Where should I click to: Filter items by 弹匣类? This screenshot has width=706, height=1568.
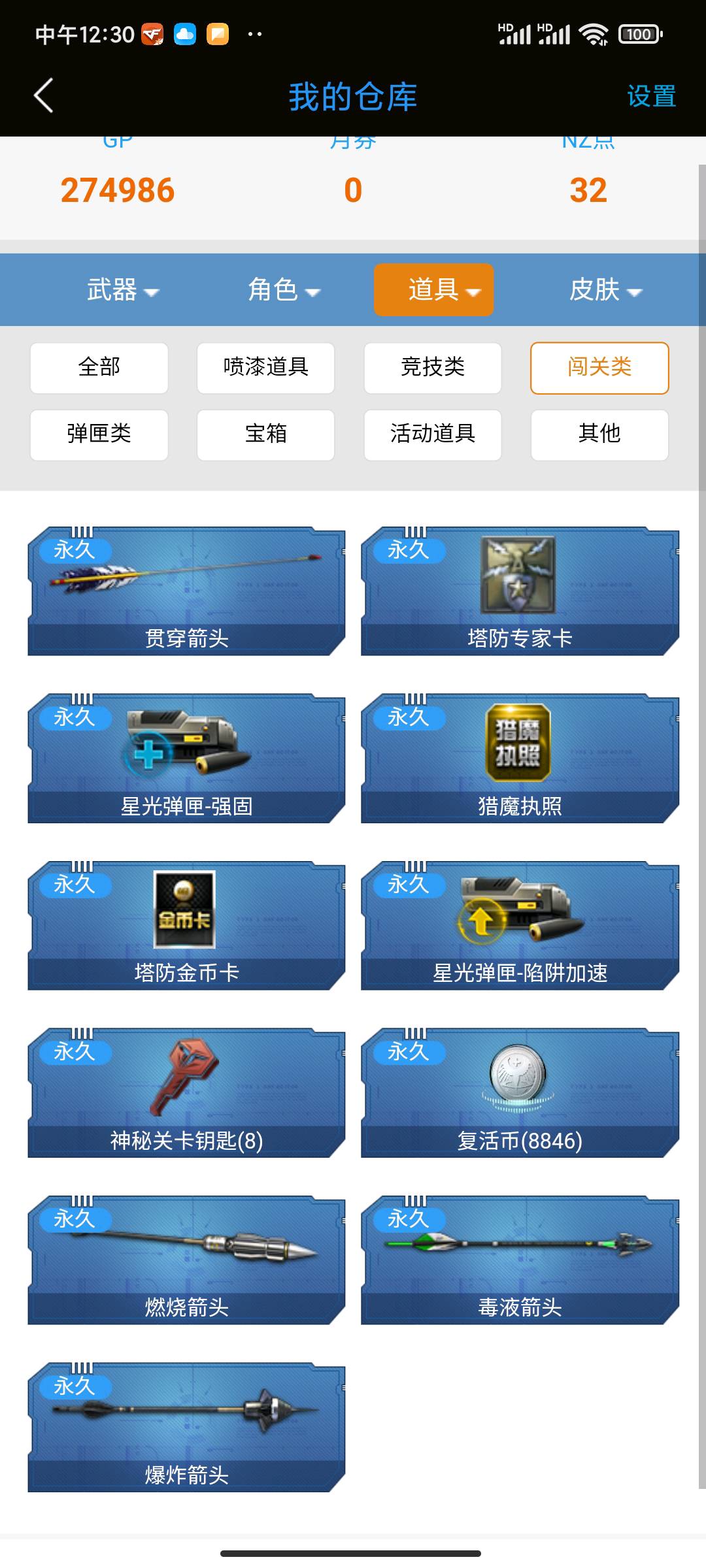(99, 434)
